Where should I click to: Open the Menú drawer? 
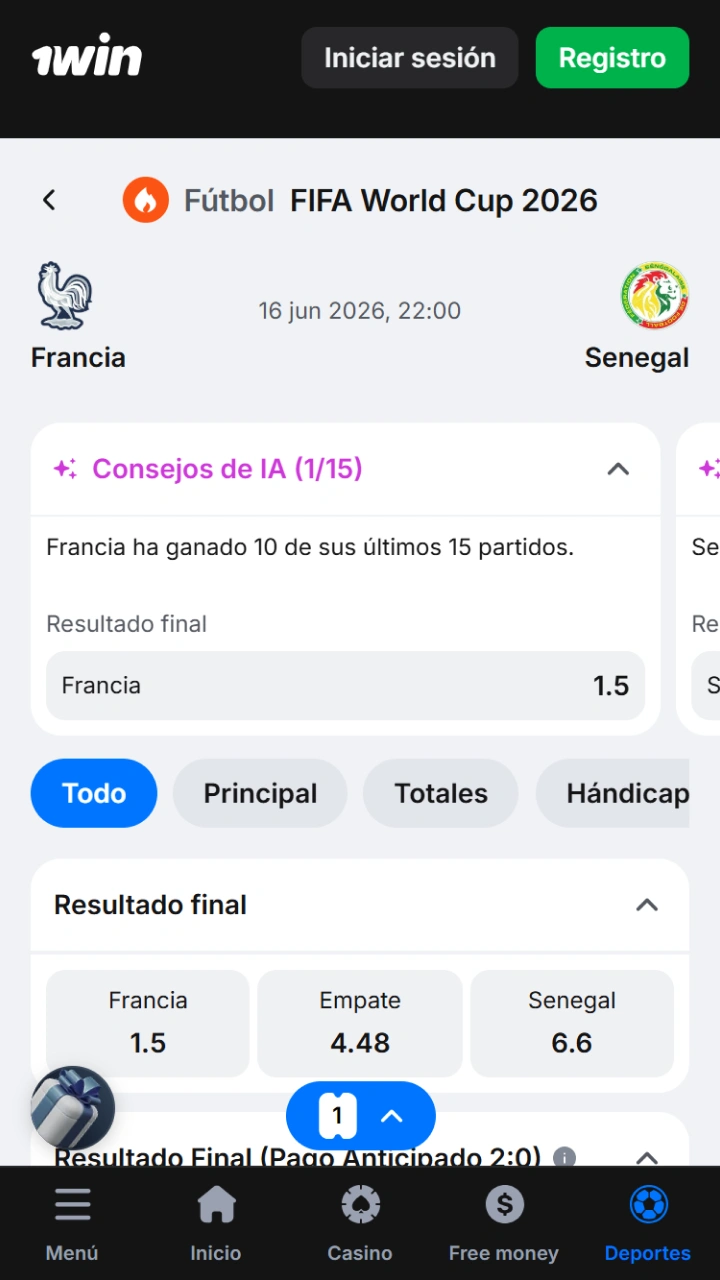pos(72,1223)
